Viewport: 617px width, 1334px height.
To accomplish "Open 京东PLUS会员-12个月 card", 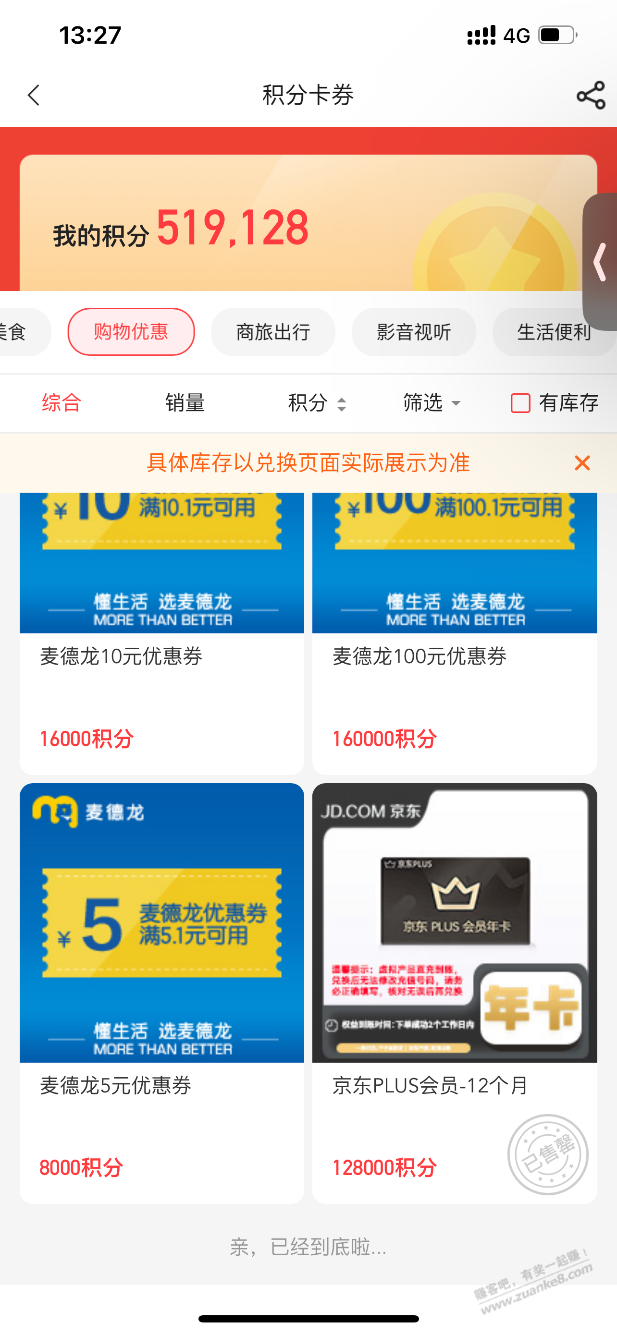I will 454,990.
